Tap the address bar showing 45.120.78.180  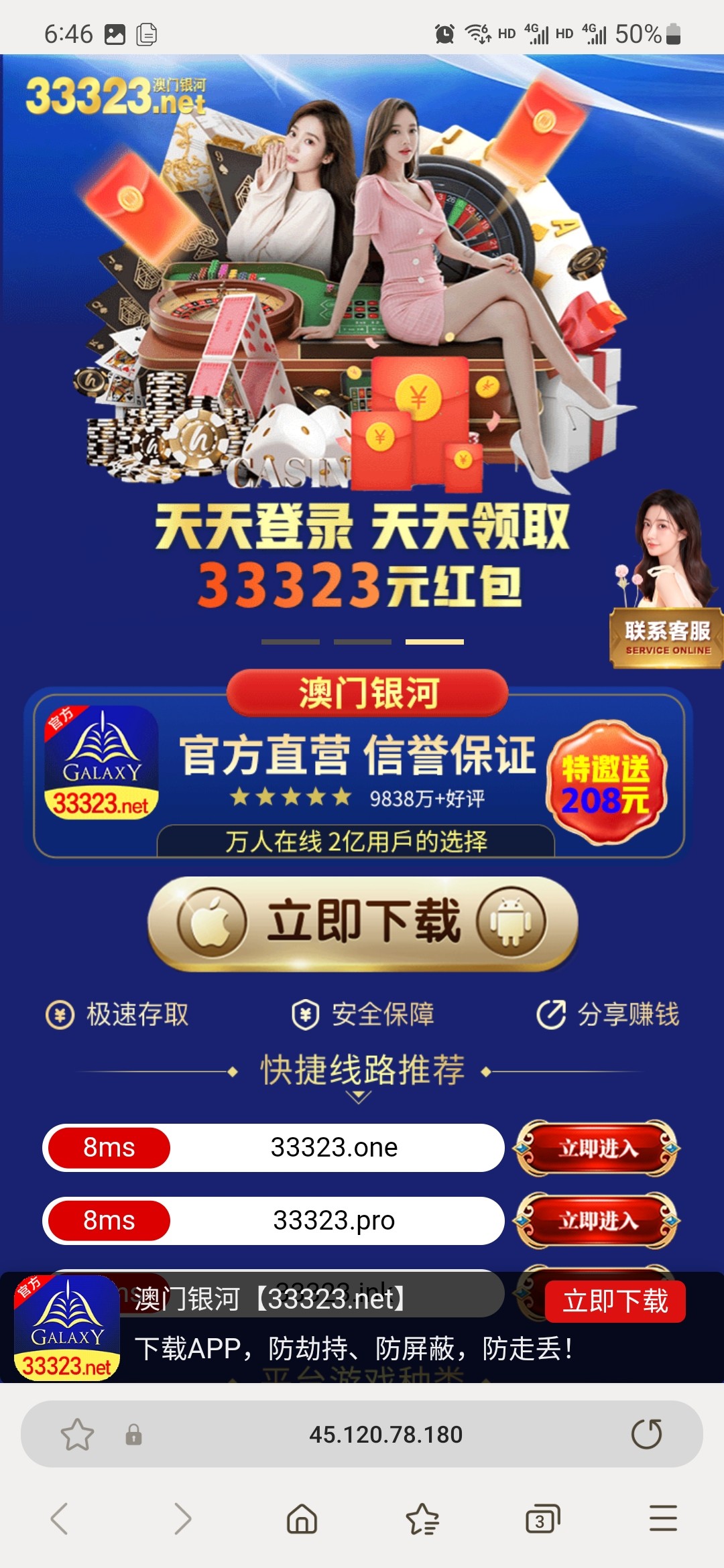(385, 1435)
